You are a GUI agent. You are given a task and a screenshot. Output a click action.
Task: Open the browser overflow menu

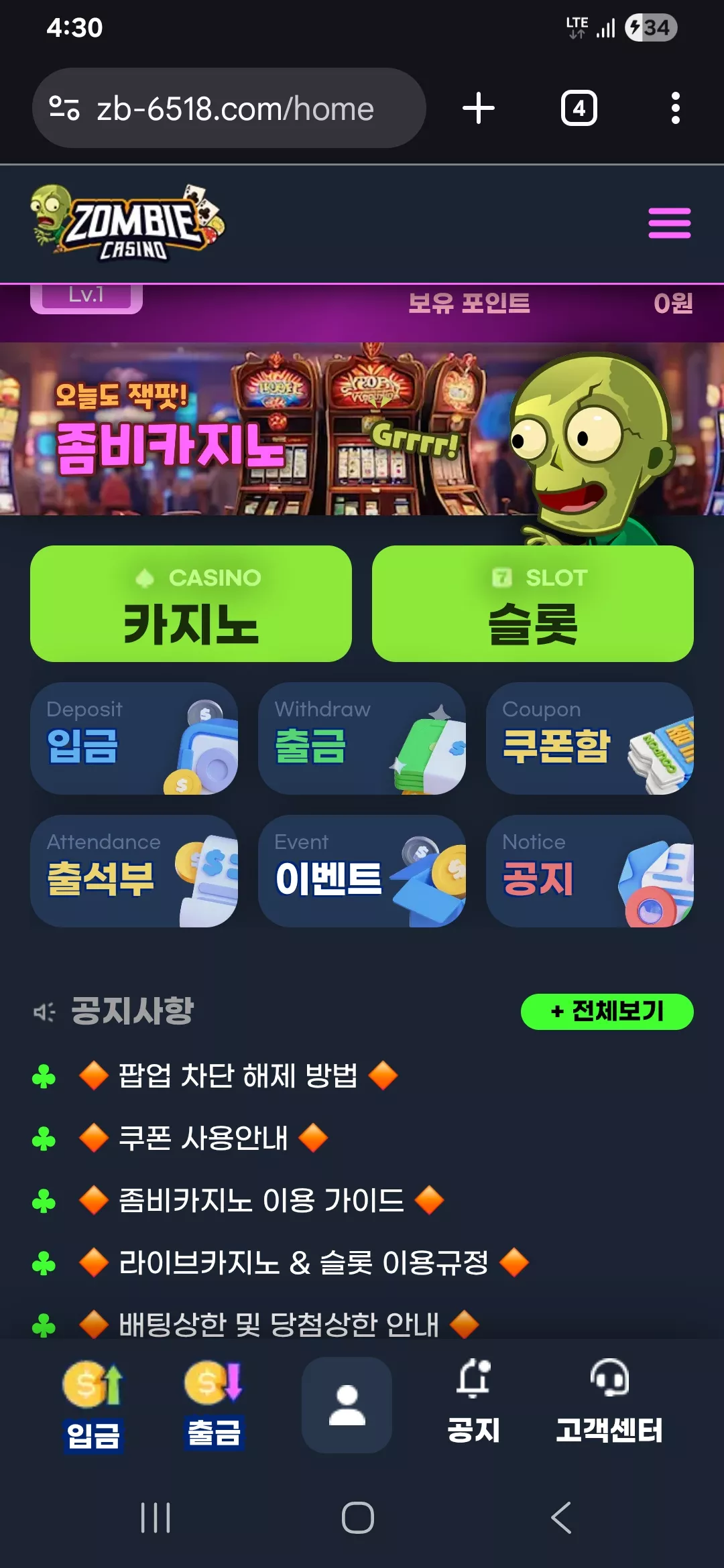pos(675,109)
